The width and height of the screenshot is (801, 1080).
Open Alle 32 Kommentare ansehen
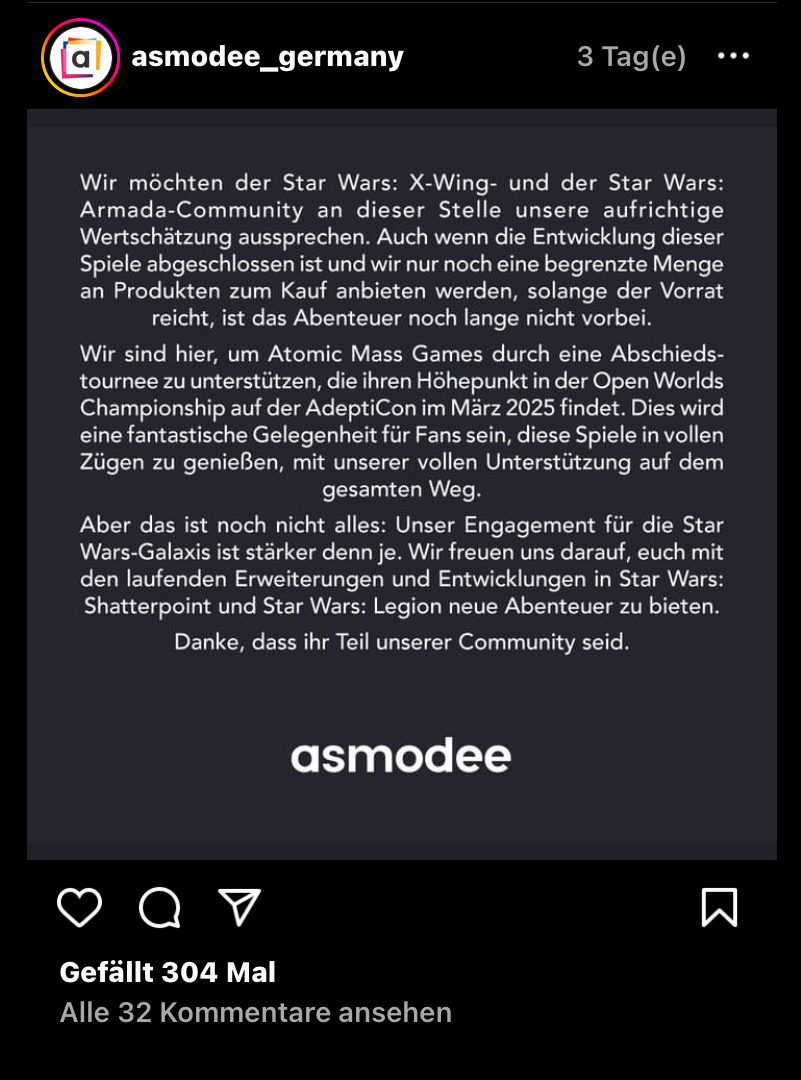coord(256,1012)
